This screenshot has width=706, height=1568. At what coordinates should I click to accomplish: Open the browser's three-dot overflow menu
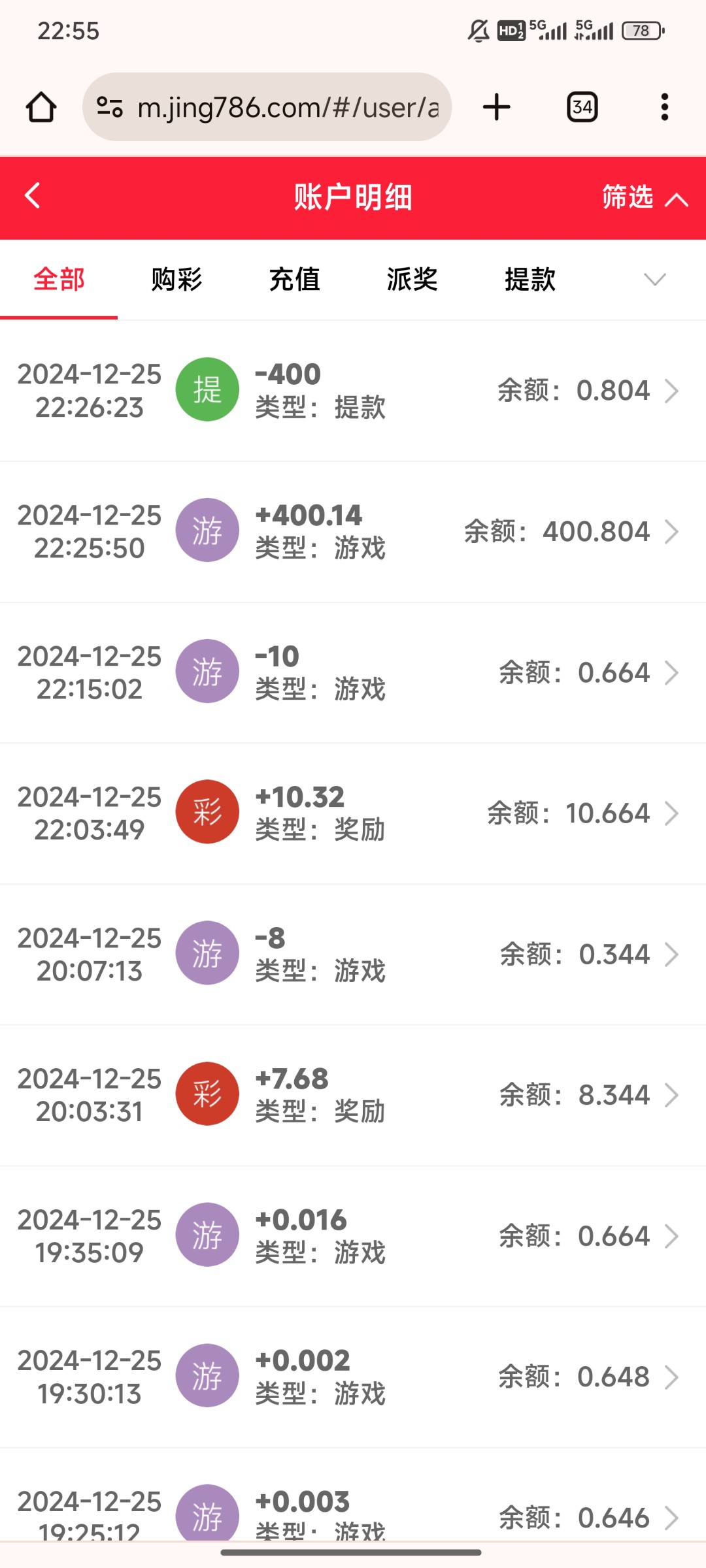[x=664, y=106]
